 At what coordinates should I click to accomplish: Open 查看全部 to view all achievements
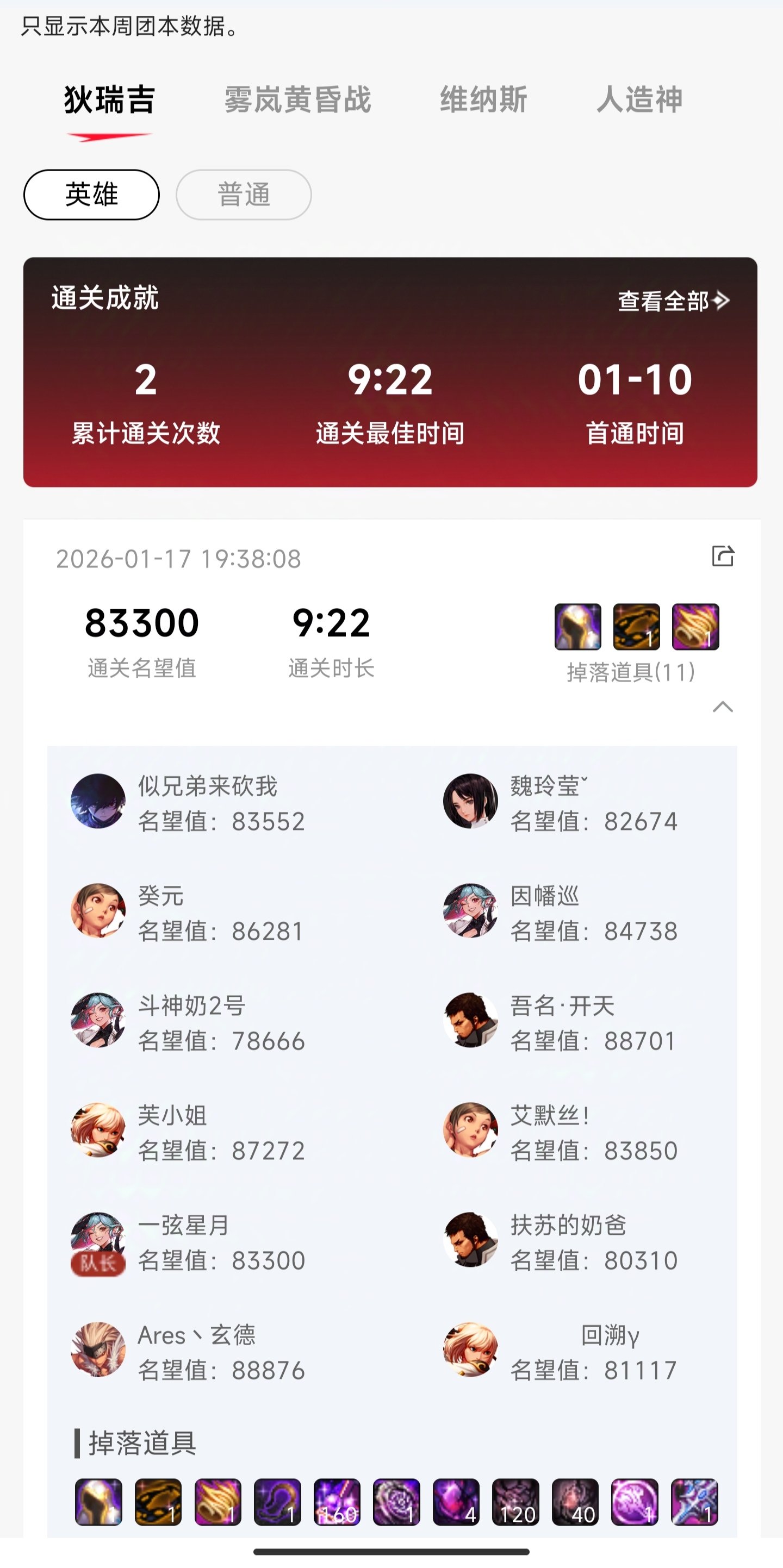673,299
